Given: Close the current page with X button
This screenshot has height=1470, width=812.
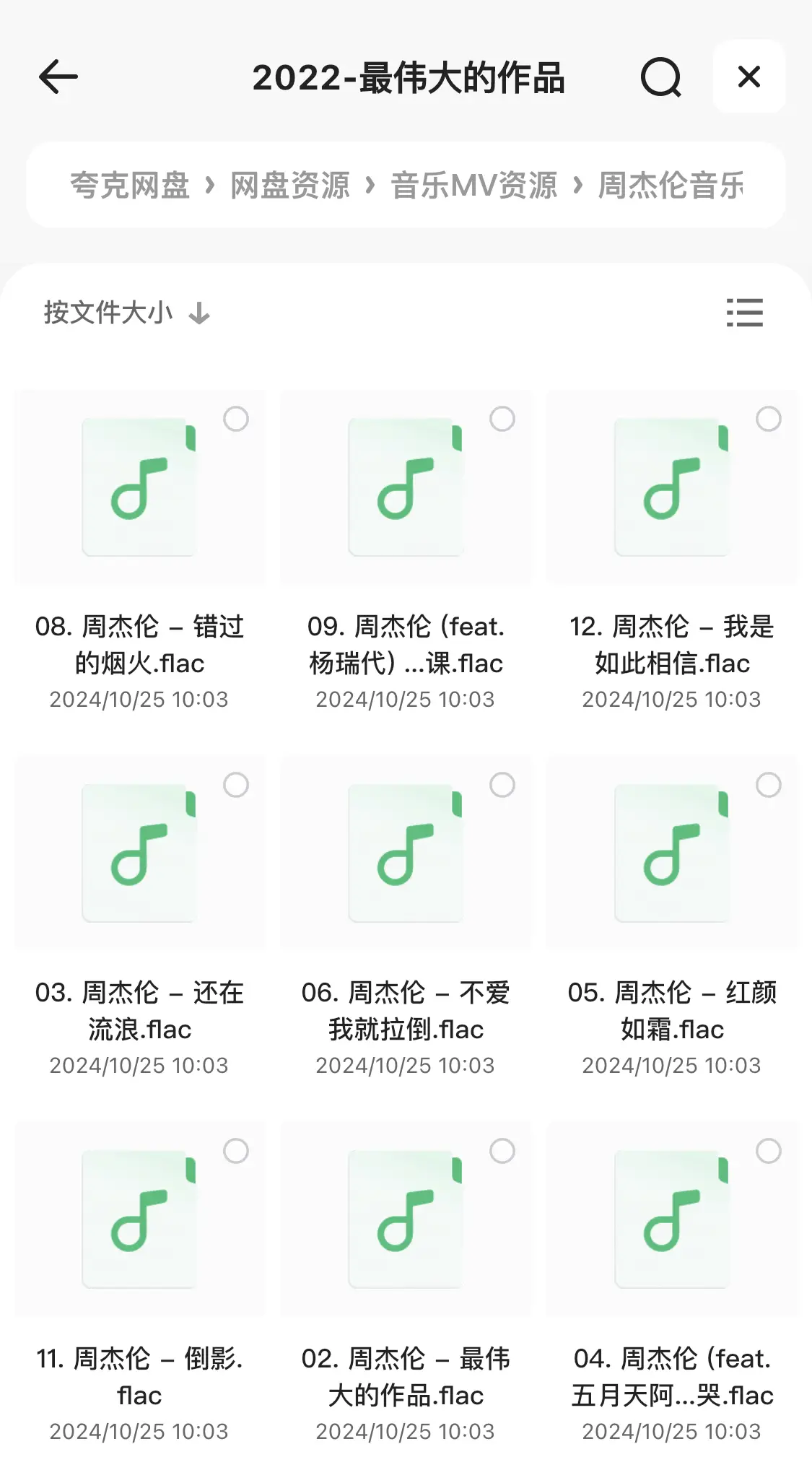Looking at the screenshot, I should [748, 77].
